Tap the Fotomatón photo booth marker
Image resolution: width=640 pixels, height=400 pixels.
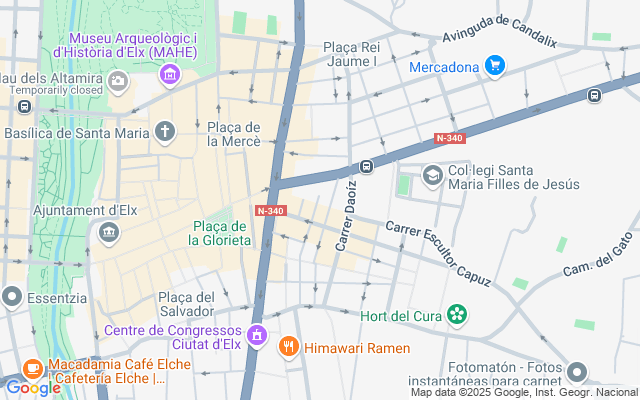click(x=576, y=373)
